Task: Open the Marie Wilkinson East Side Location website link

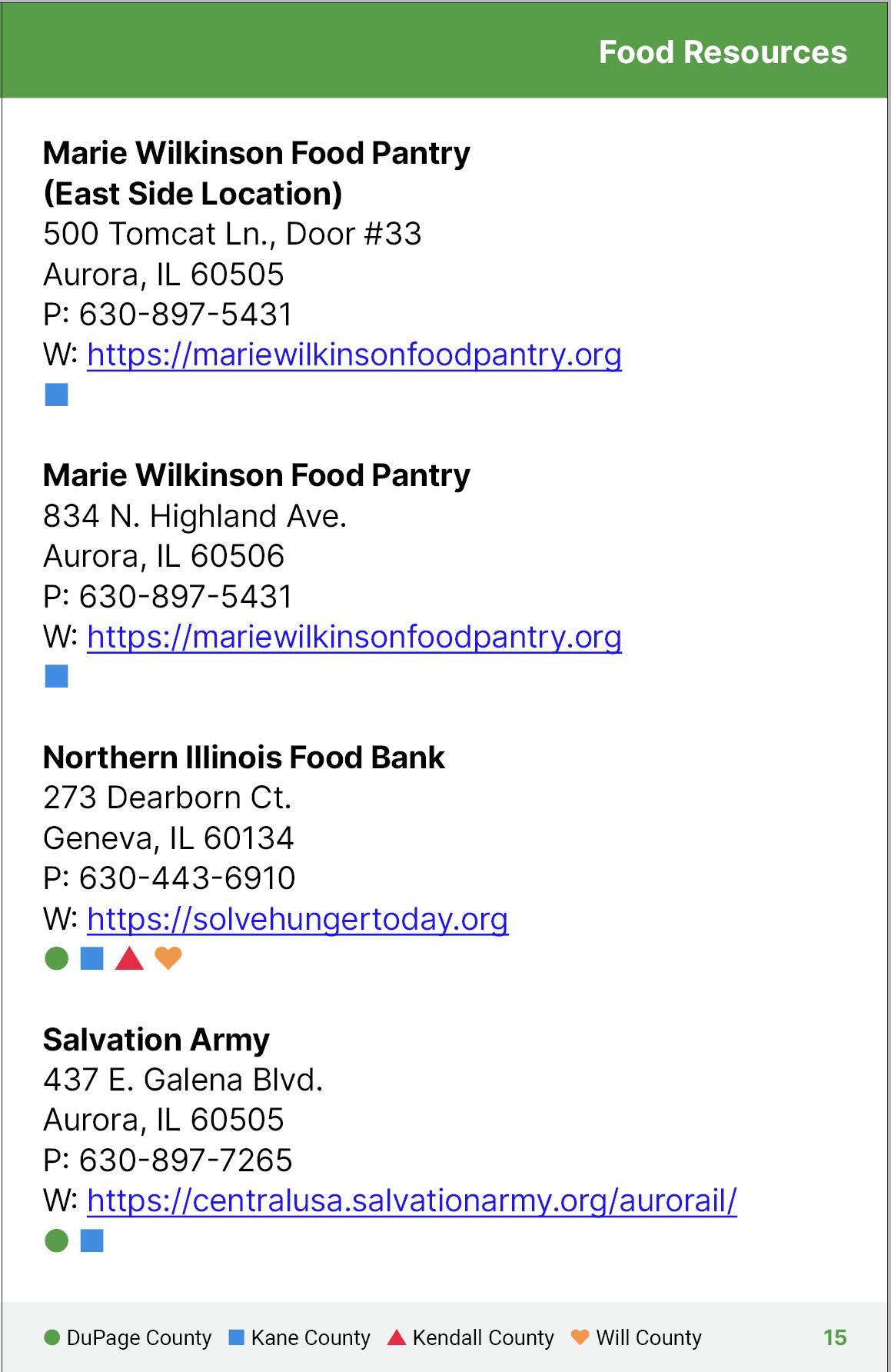Action: pos(354,355)
